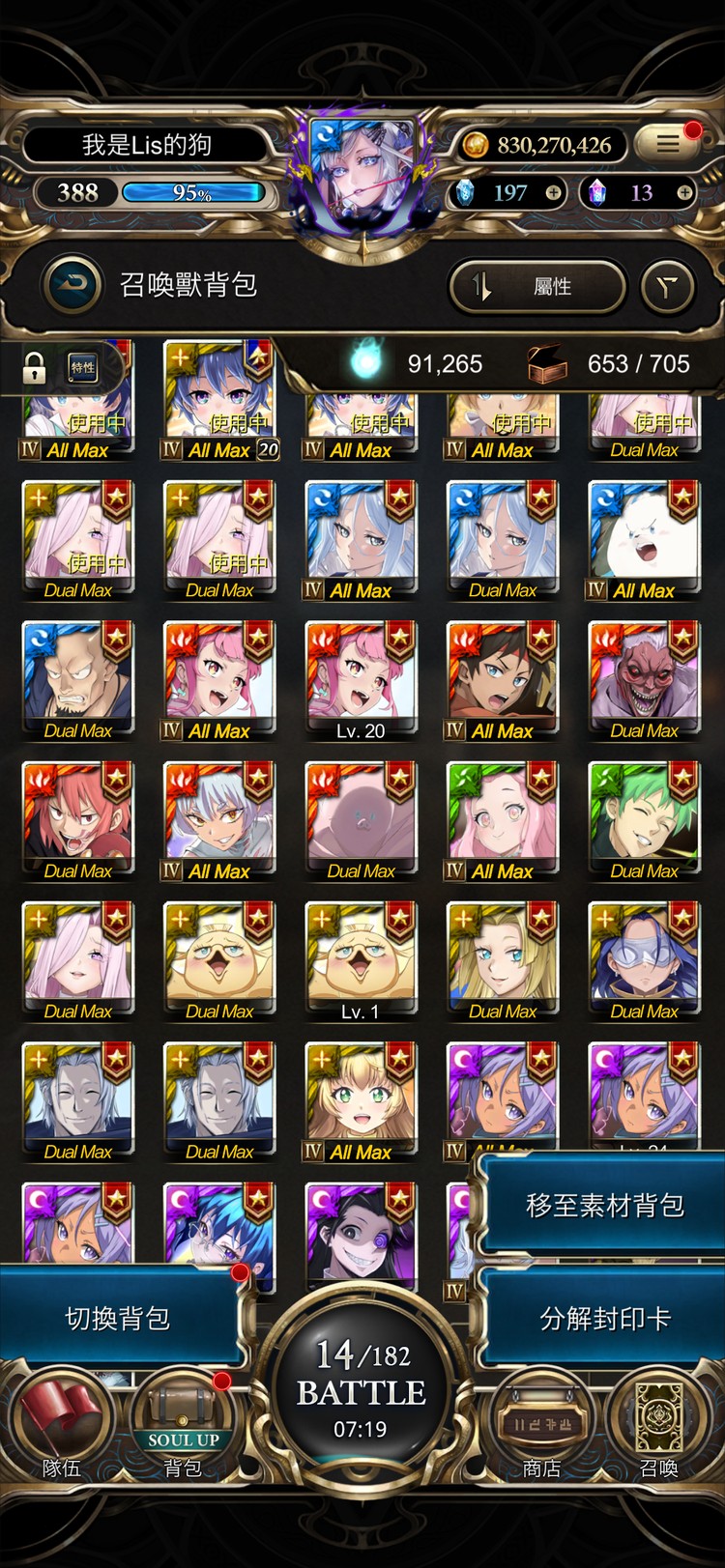Go back using the return arrow button
The height and width of the screenshot is (1568, 725).
72,285
